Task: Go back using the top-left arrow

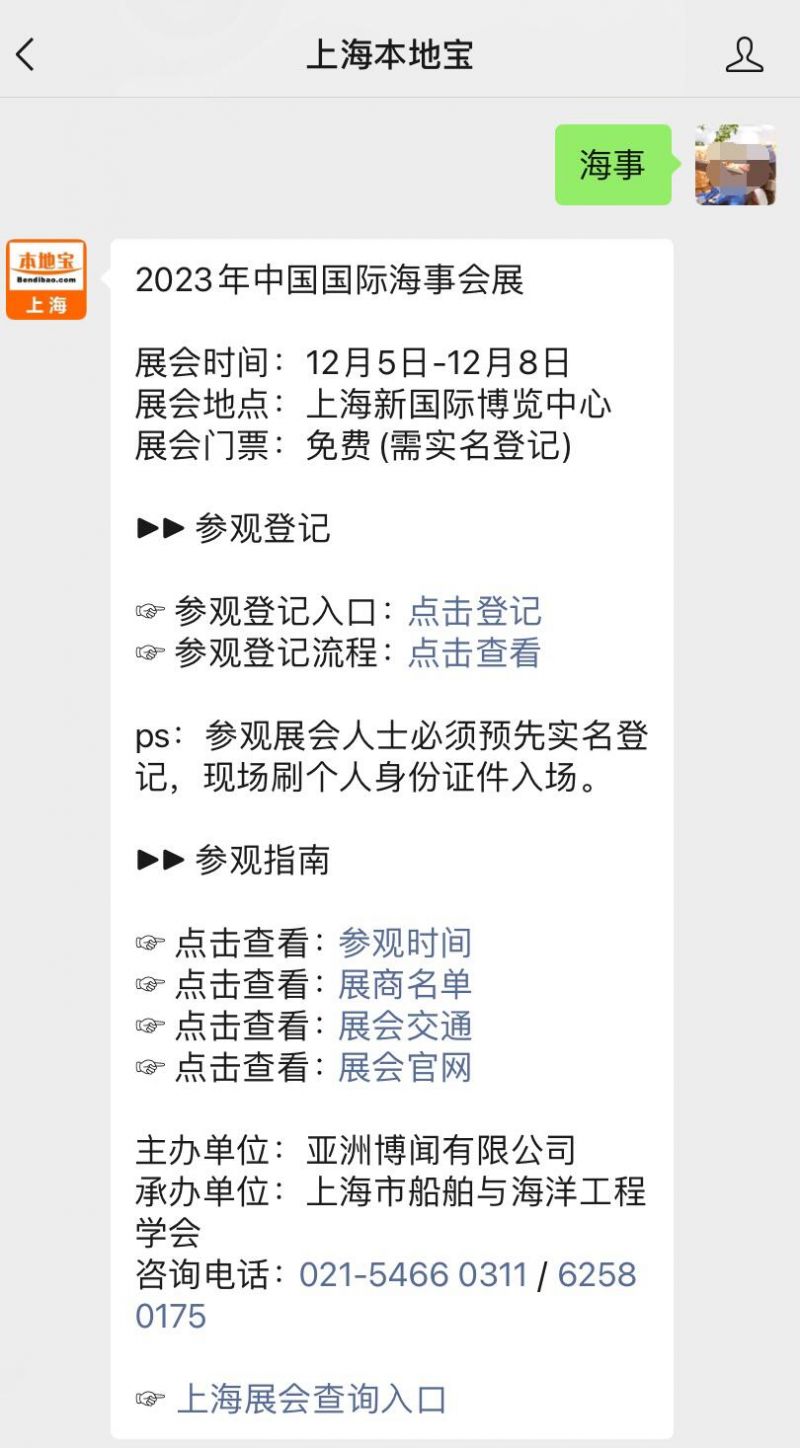Action: [x=25, y=54]
